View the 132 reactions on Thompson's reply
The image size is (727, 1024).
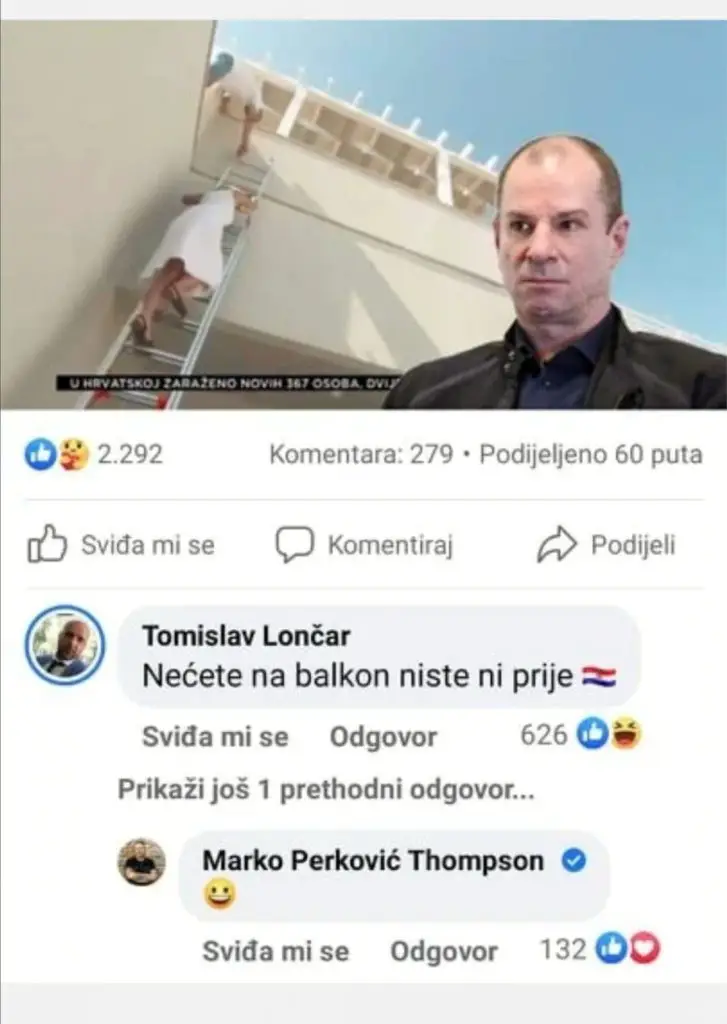click(600, 949)
